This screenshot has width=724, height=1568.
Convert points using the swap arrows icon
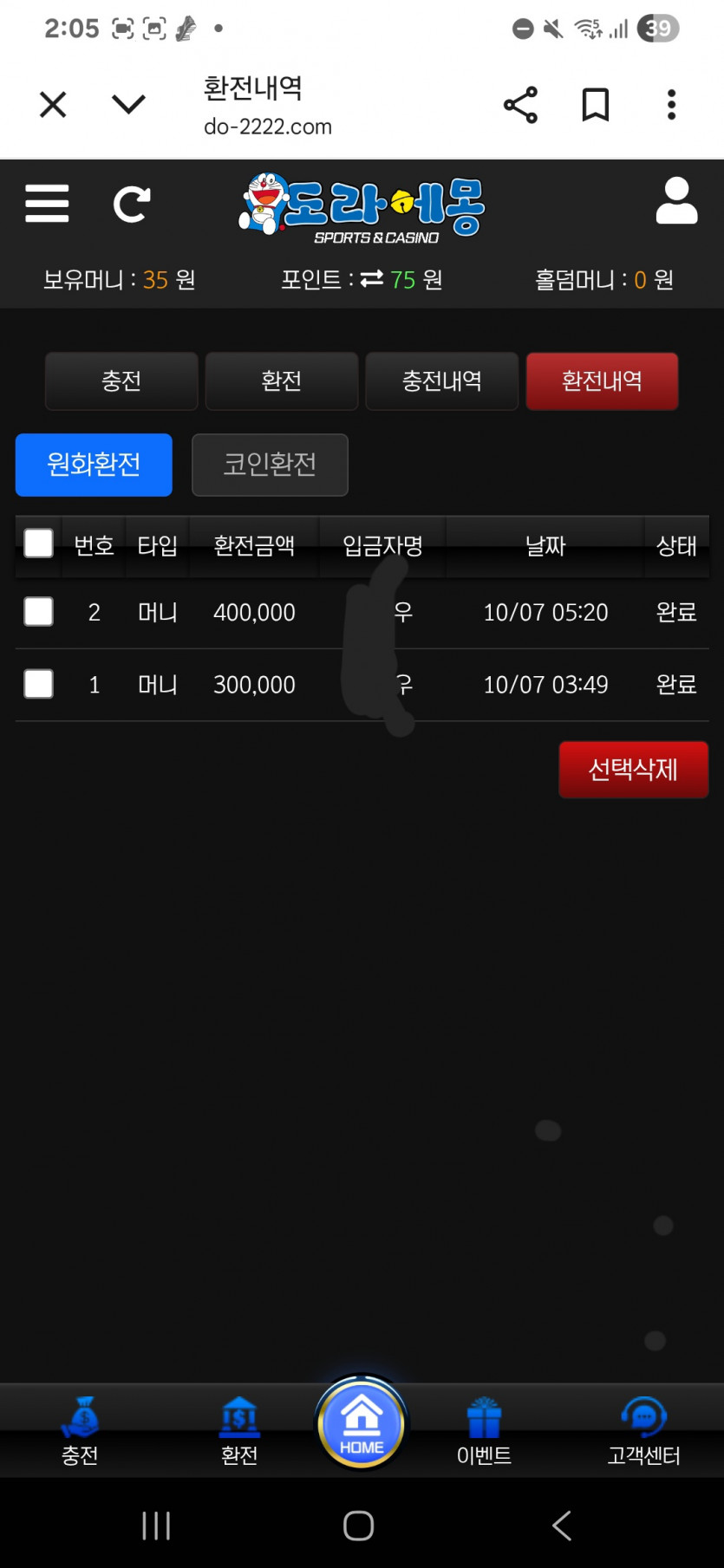click(372, 279)
